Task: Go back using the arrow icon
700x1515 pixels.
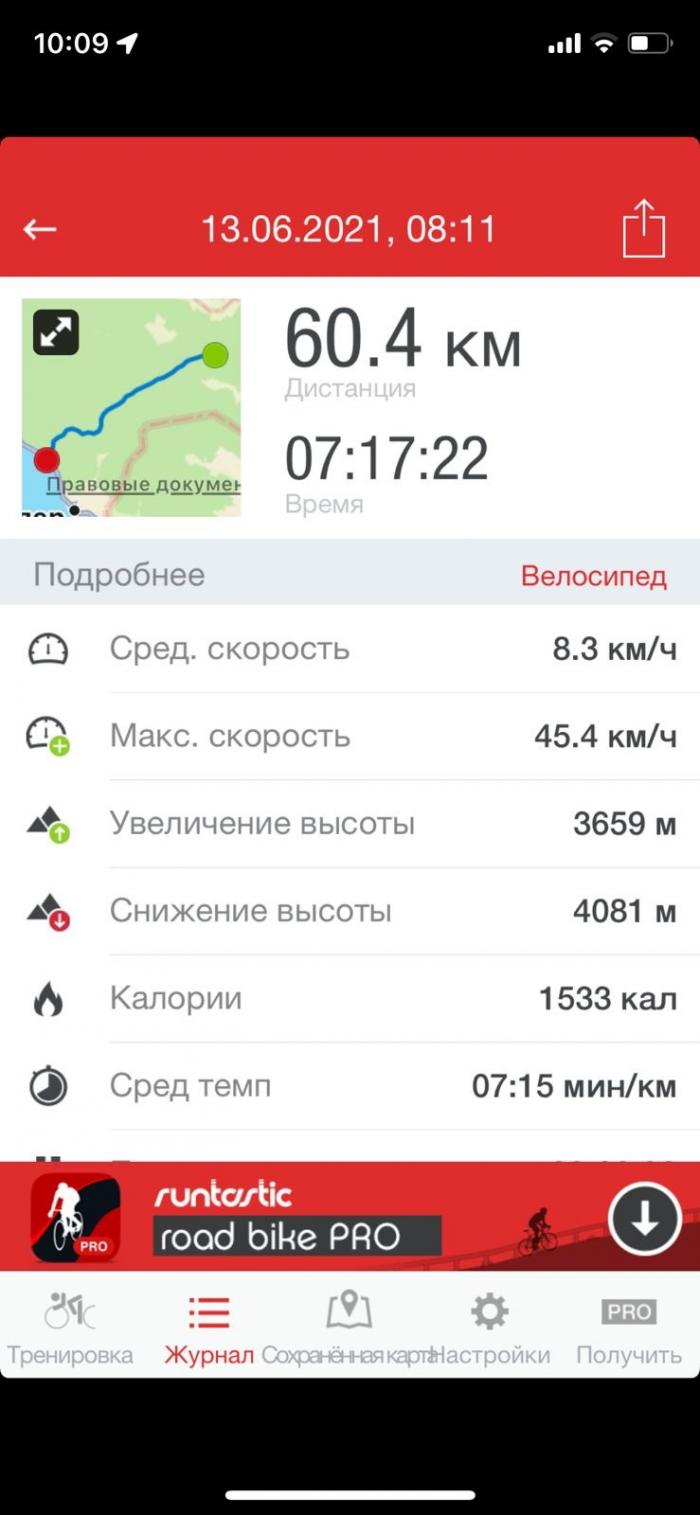Action: click(x=40, y=230)
